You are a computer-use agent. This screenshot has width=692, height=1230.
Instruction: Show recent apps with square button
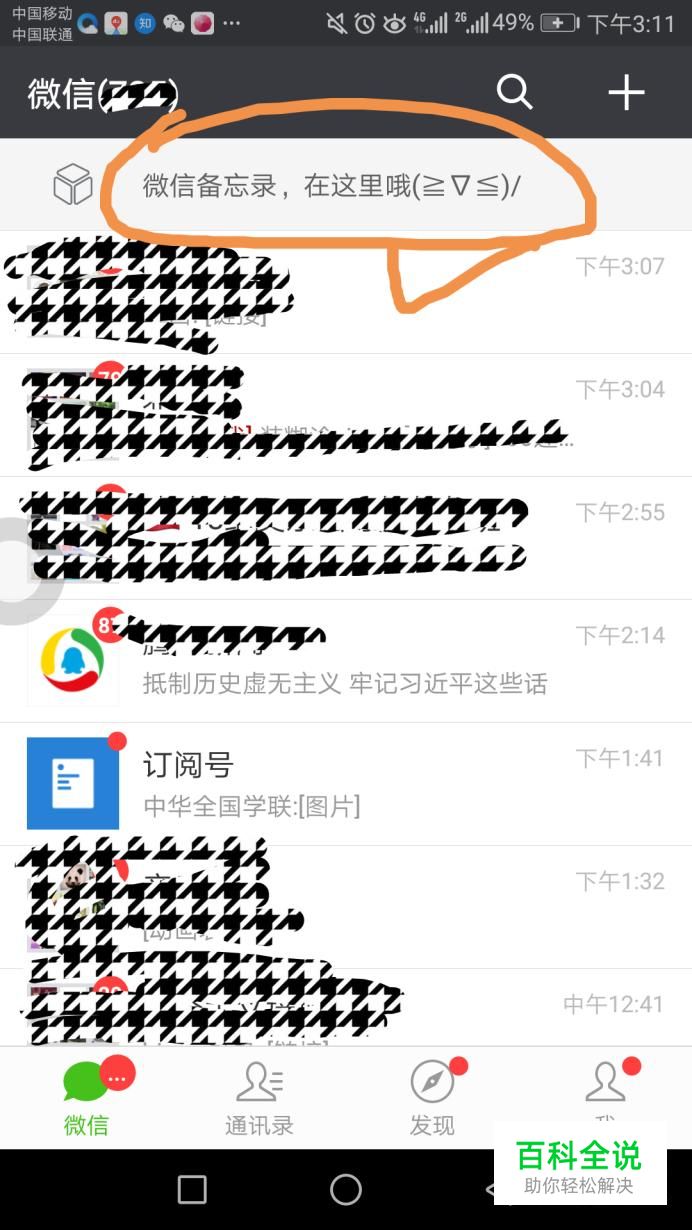pos(192,1189)
